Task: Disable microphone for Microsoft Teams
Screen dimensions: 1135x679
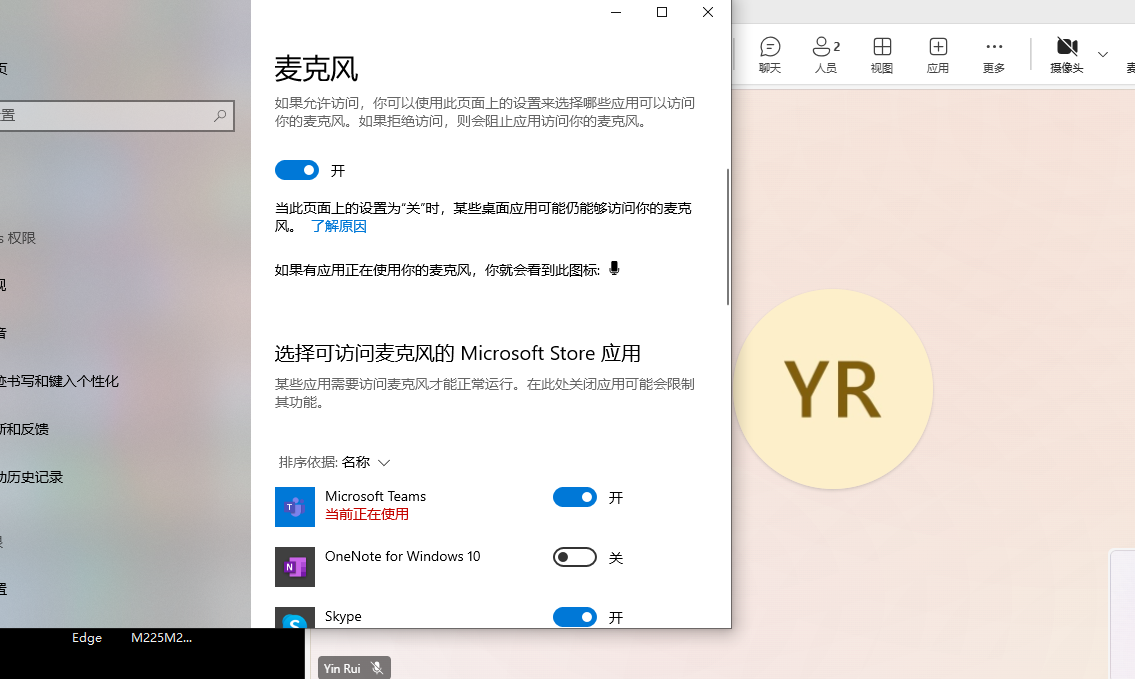Action: click(x=575, y=497)
